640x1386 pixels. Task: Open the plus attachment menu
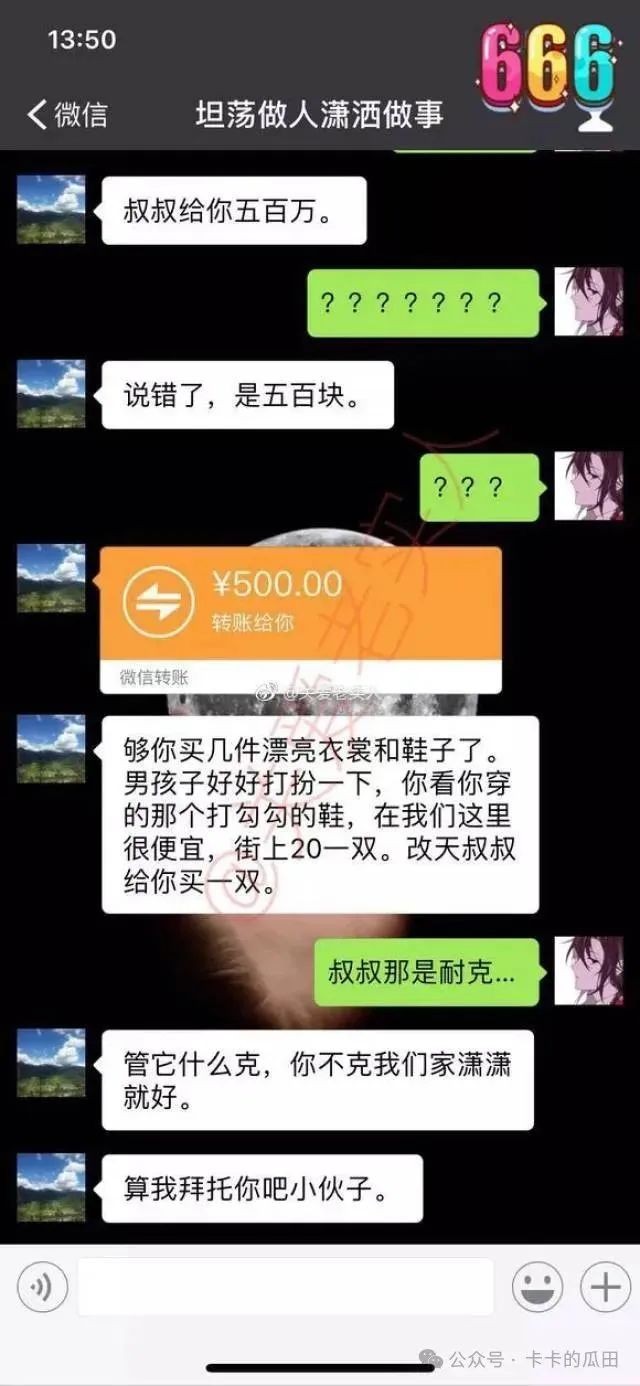[x=606, y=1286]
